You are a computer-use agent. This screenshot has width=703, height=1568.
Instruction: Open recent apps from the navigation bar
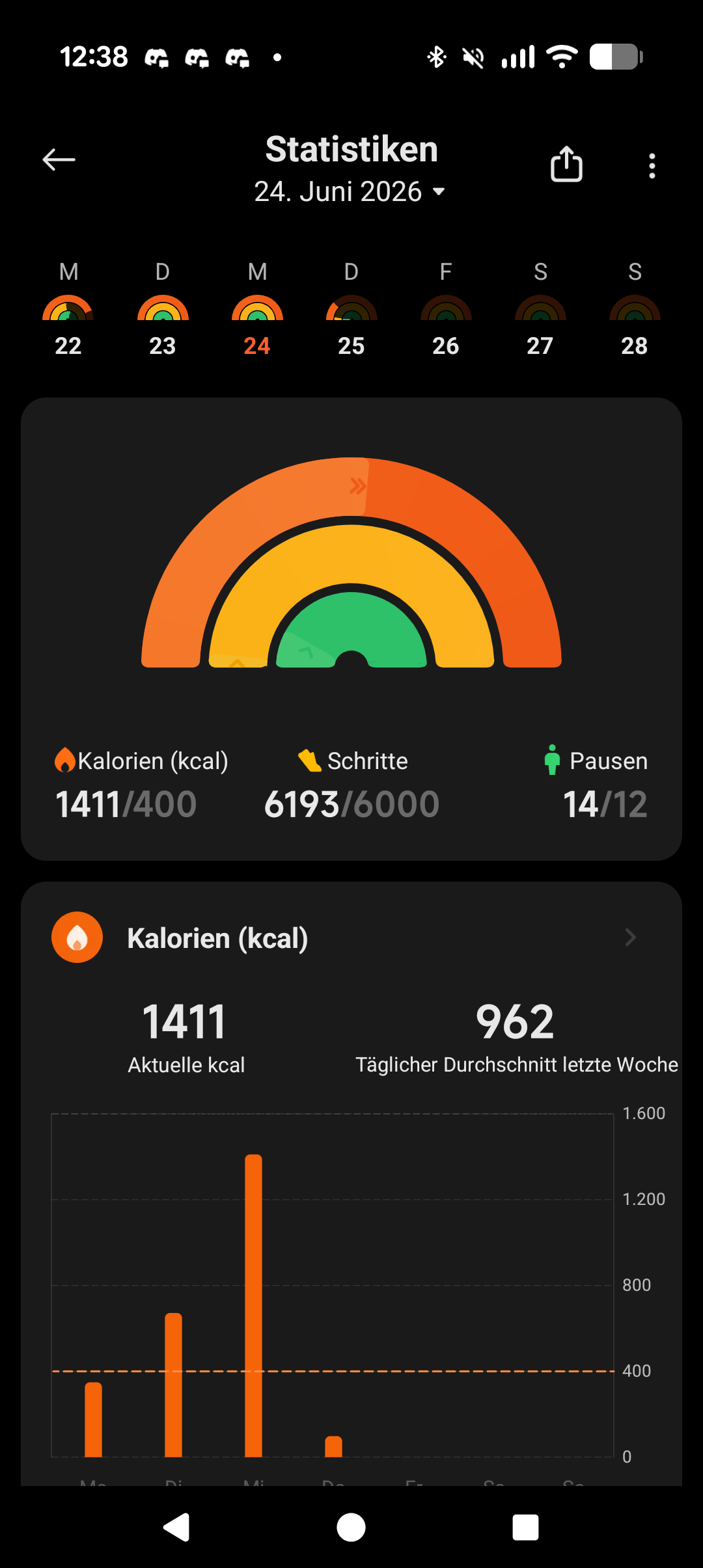pyautogui.click(x=525, y=1527)
